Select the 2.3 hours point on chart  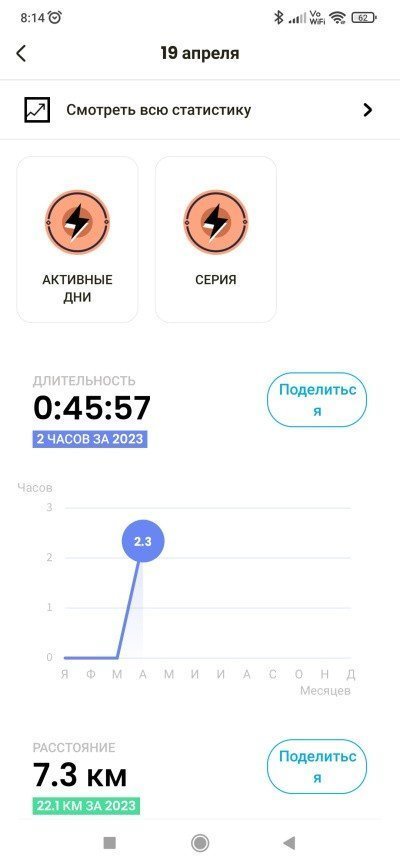(x=143, y=542)
